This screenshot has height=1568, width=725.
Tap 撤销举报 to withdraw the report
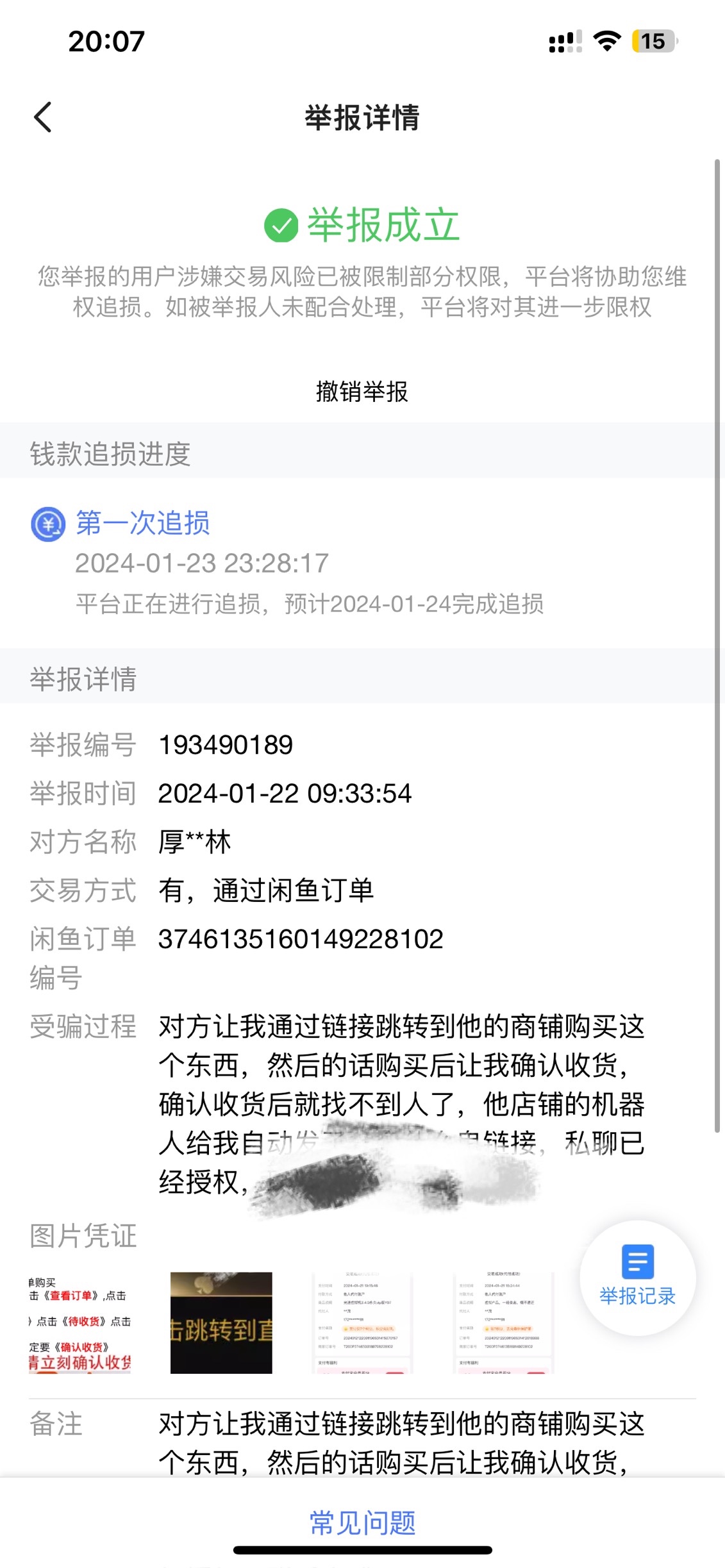362,392
